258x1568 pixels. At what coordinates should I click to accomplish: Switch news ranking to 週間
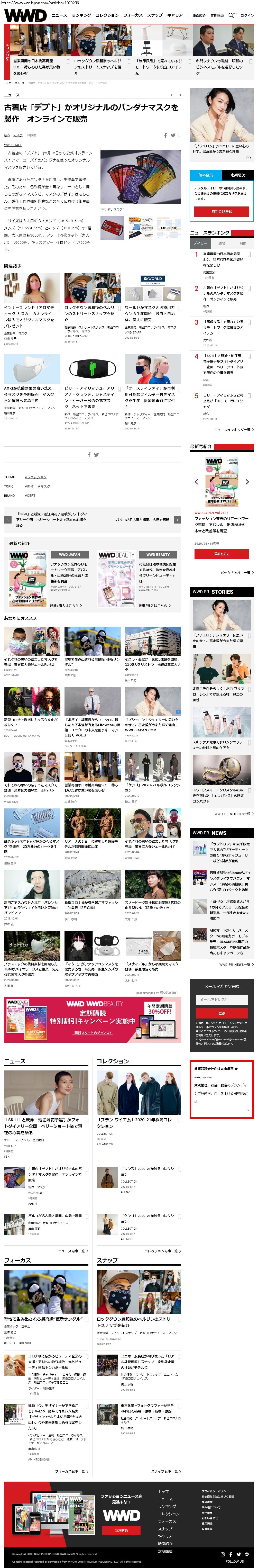[x=222, y=243]
